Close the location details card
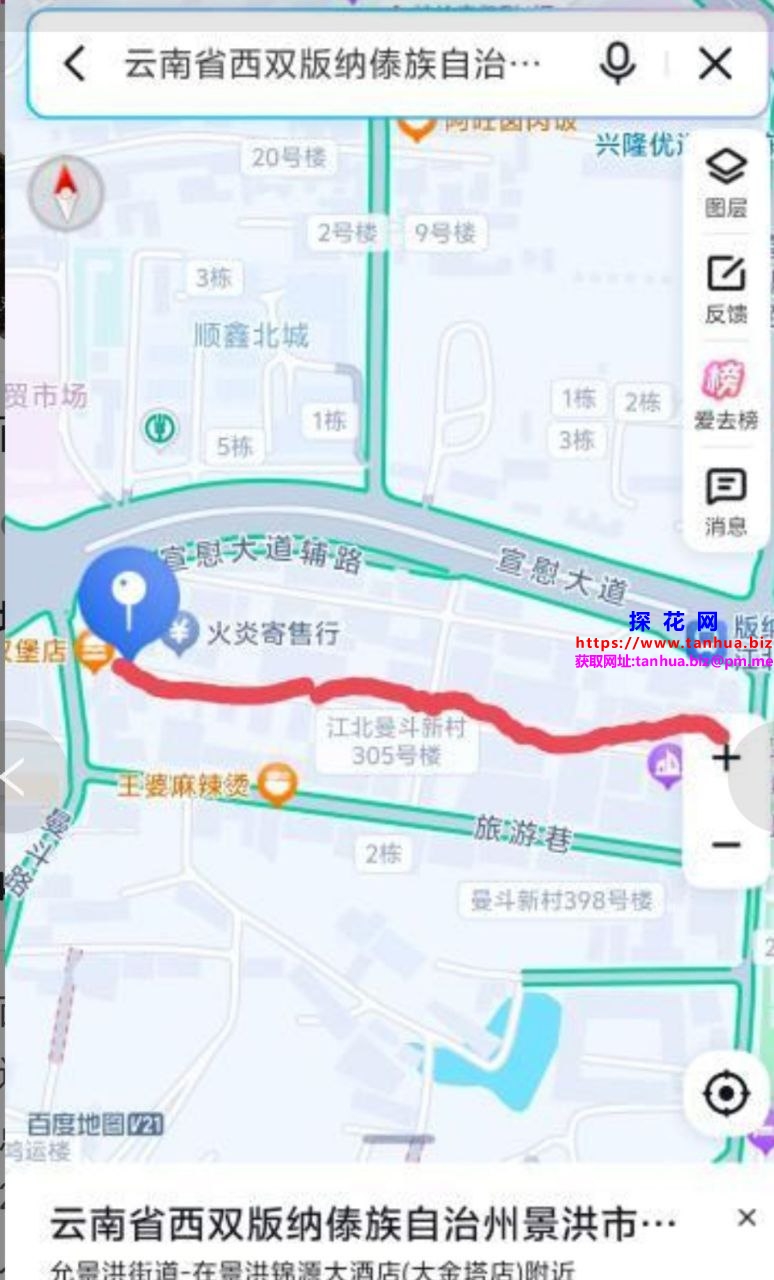This screenshot has width=774, height=1280. 746,1218
